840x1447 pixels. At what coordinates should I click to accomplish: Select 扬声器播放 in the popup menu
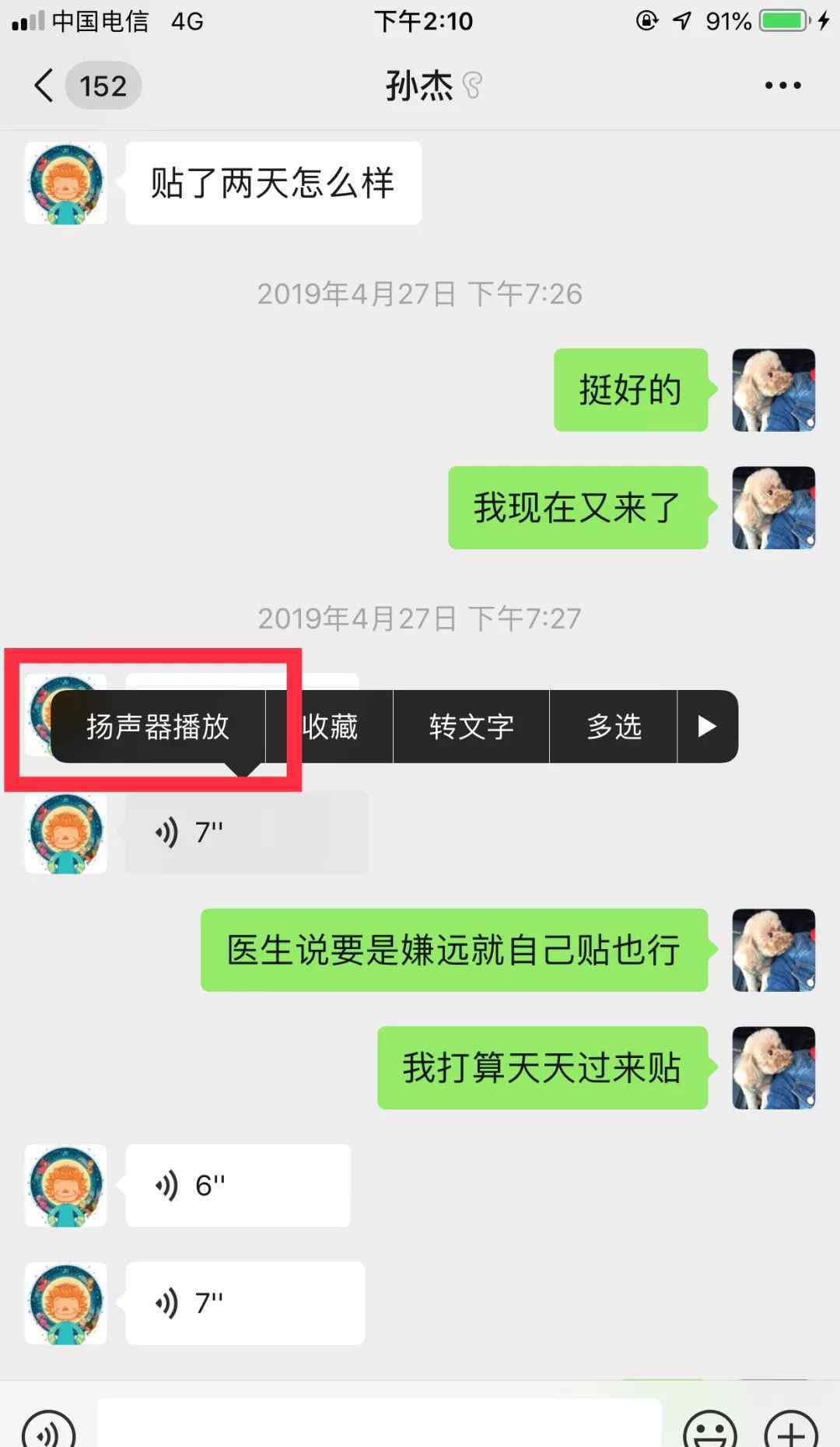point(158,727)
